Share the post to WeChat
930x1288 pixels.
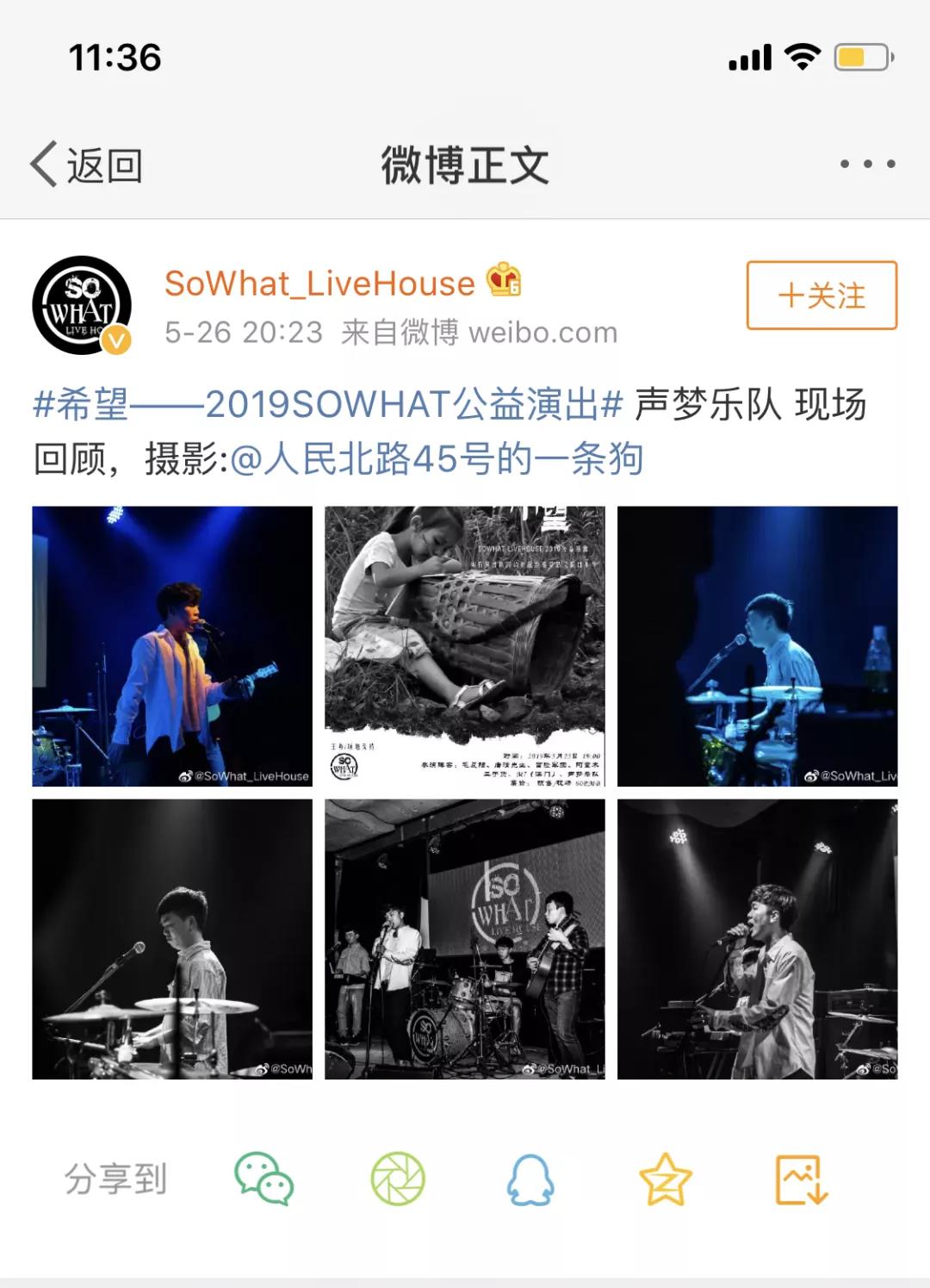[x=264, y=1179]
